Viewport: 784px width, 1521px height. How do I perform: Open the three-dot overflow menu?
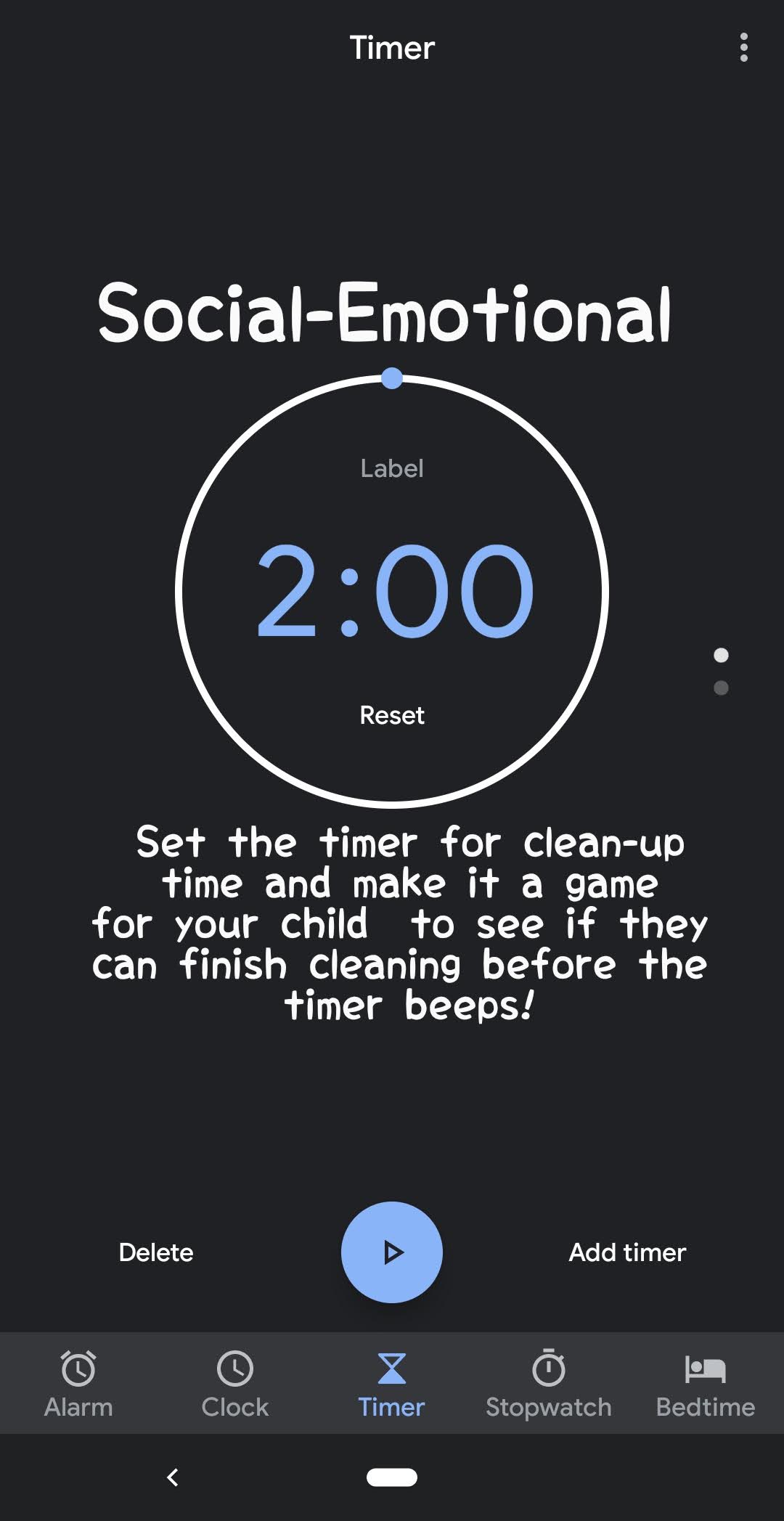pos(743,48)
